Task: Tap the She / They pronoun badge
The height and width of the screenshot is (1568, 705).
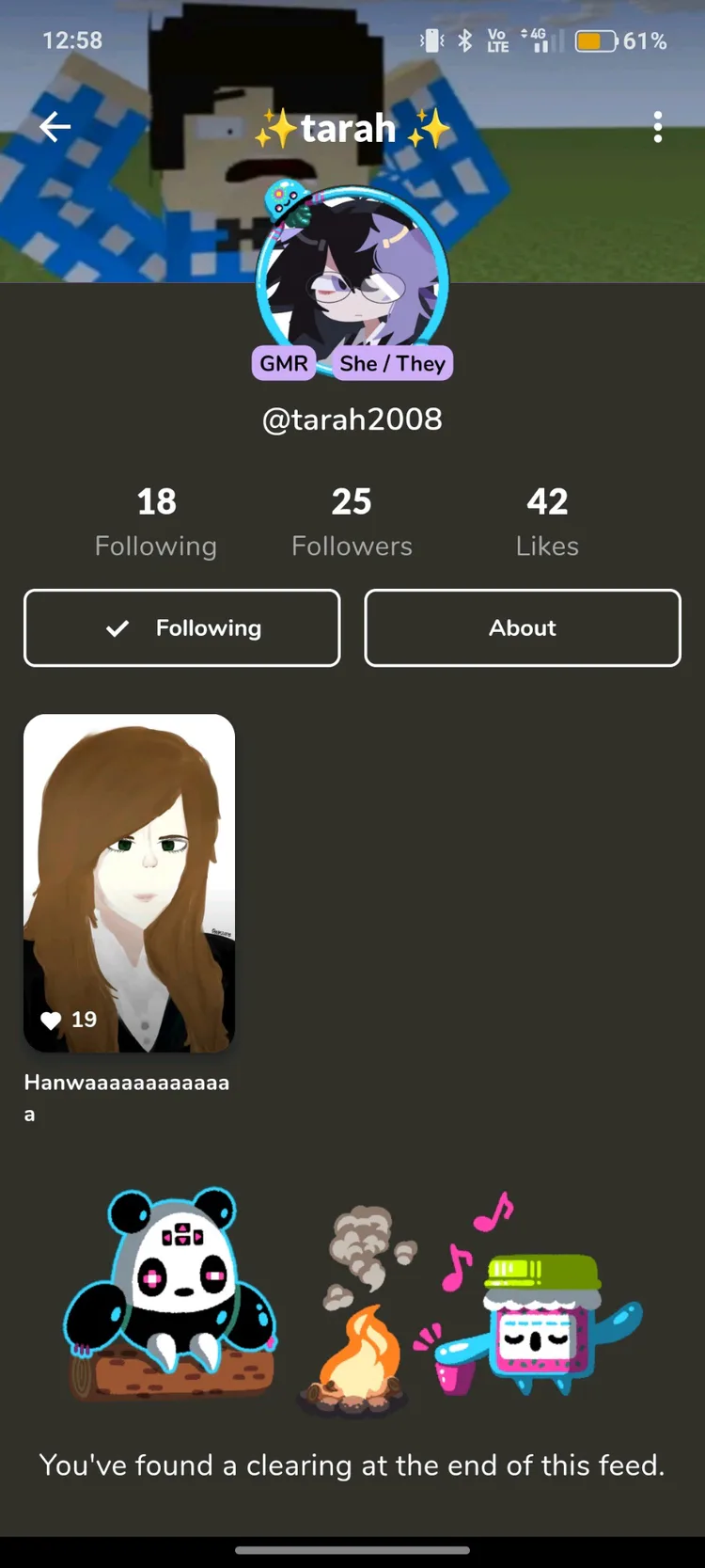Action: (392, 362)
